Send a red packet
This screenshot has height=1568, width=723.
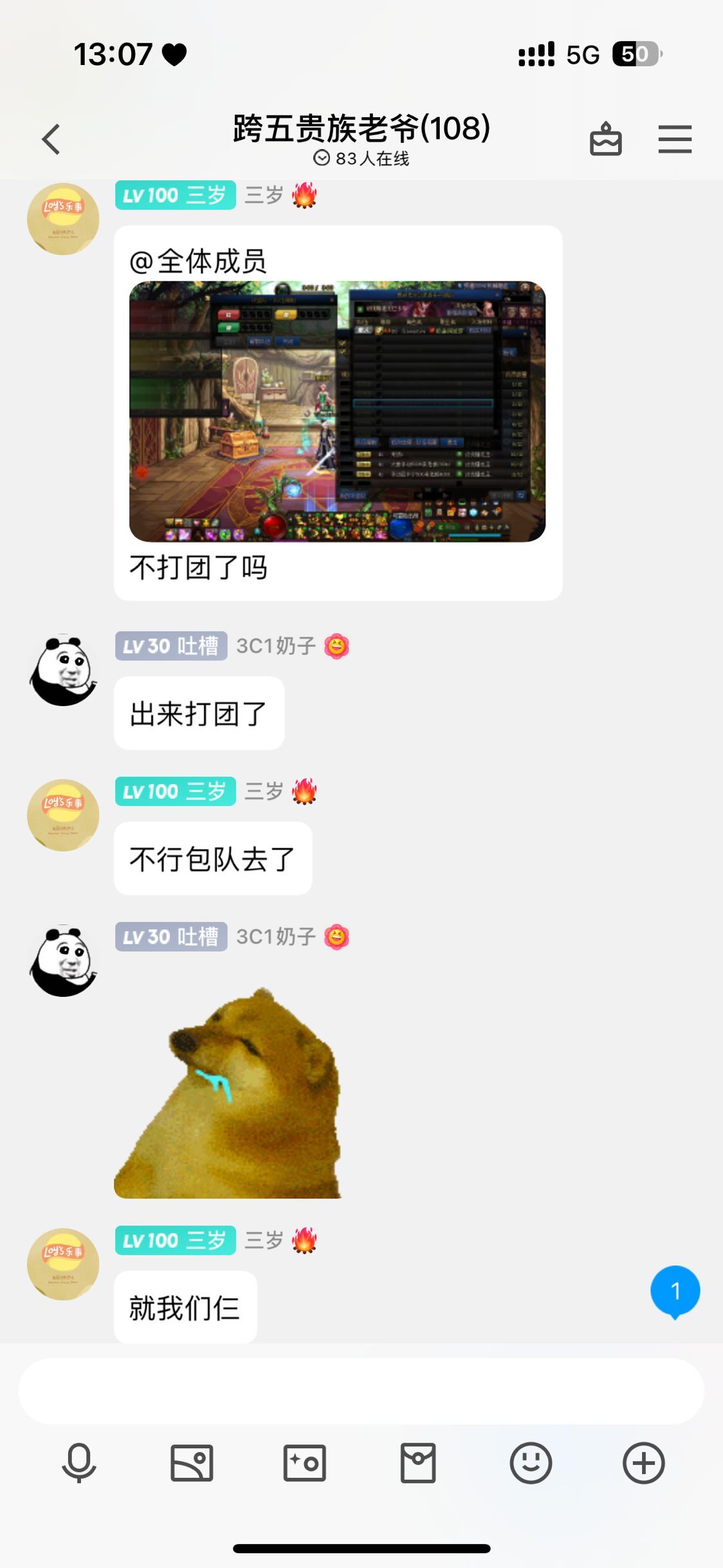pyautogui.click(x=418, y=1463)
